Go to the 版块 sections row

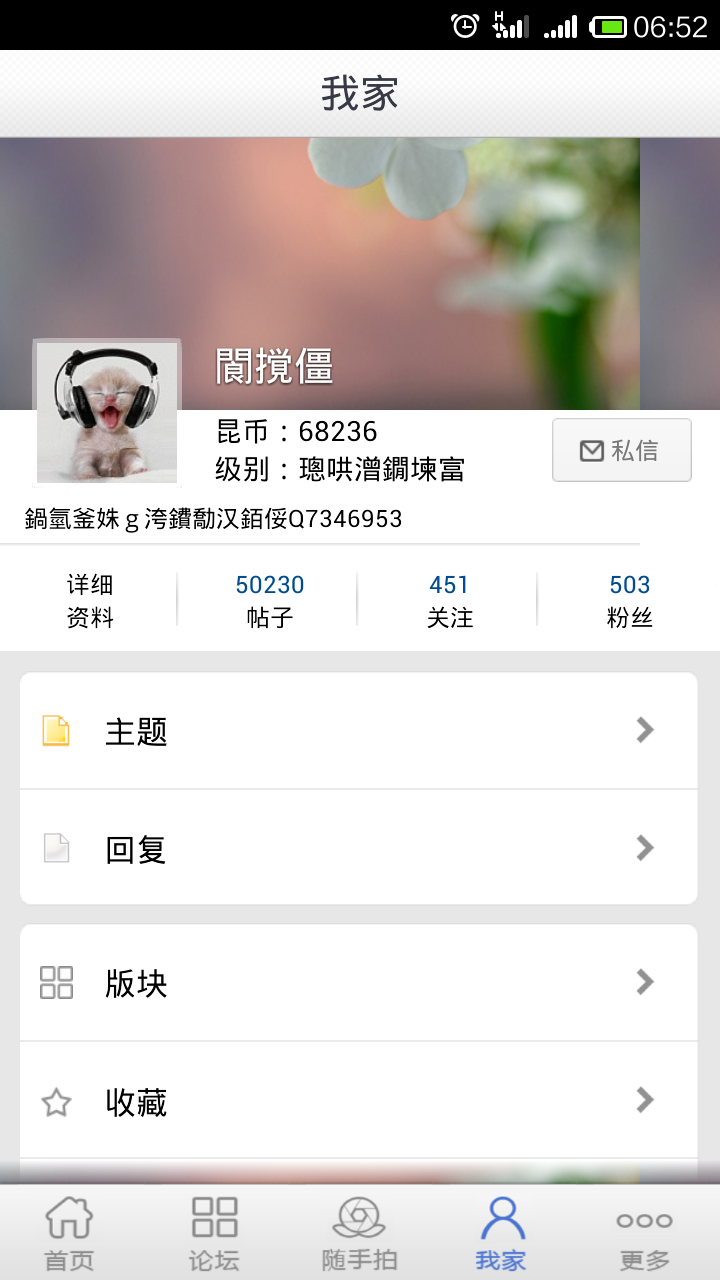click(x=358, y=983)
